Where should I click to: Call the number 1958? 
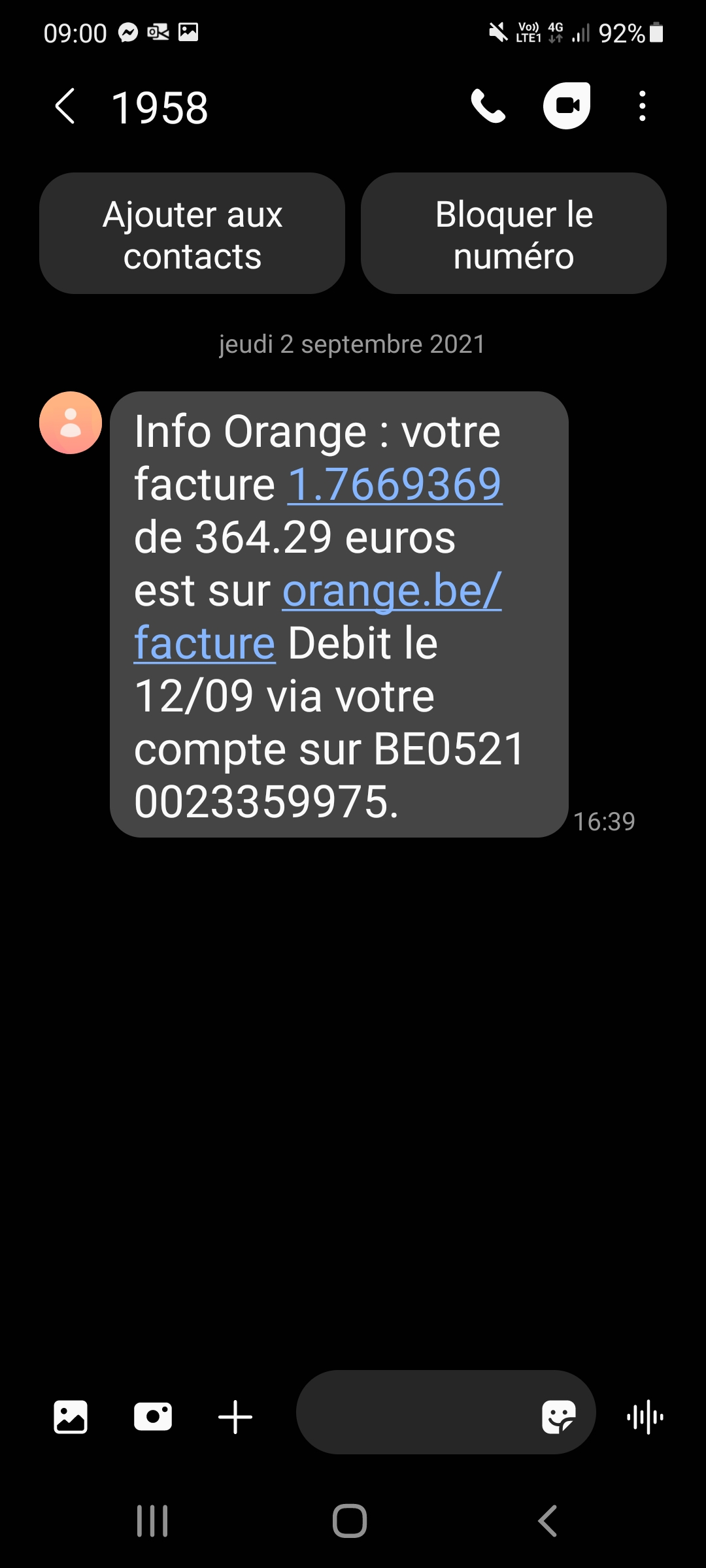[488, 106]
